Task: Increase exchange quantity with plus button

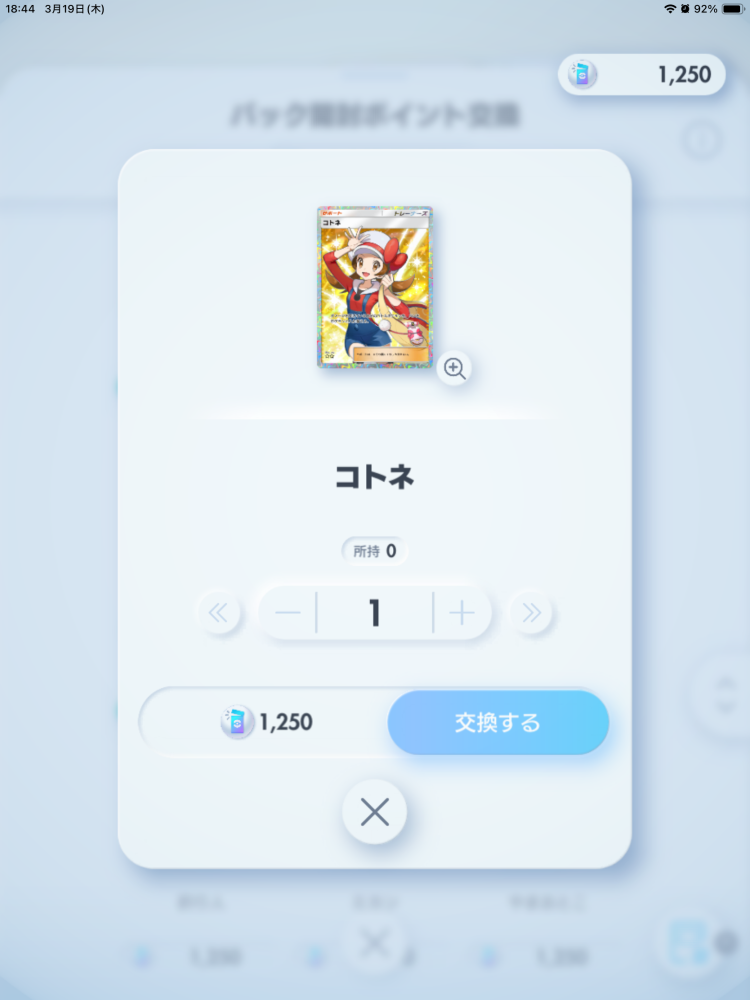Action: pyautogui.click(x=462, y=613)
